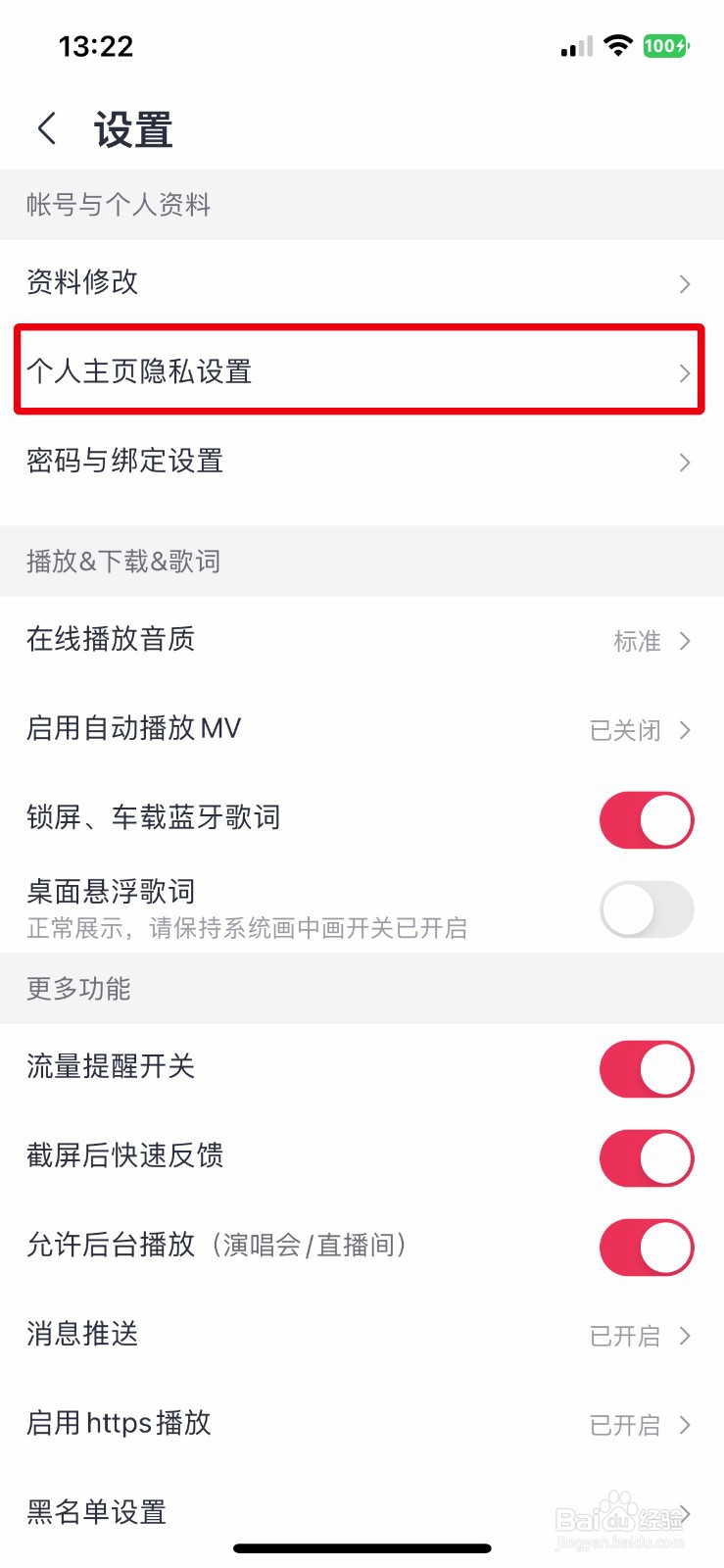This screenshot has height=1568, width=724.
Task: Tap the home indicator bar at bottom
Action: [362, 1548]
